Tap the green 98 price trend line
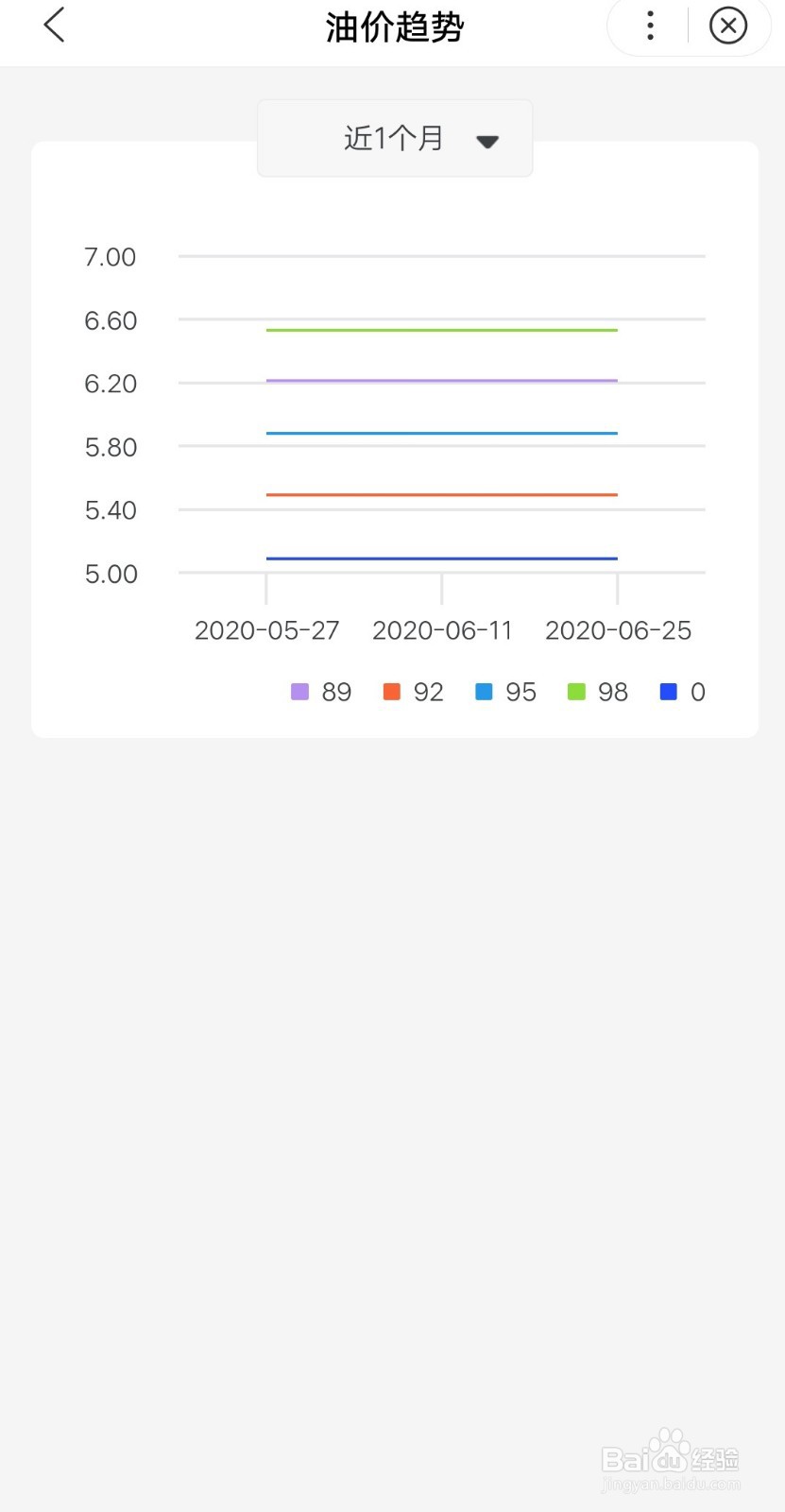The width and height of the screenshot is (785, 1512). tap(442, 328)
